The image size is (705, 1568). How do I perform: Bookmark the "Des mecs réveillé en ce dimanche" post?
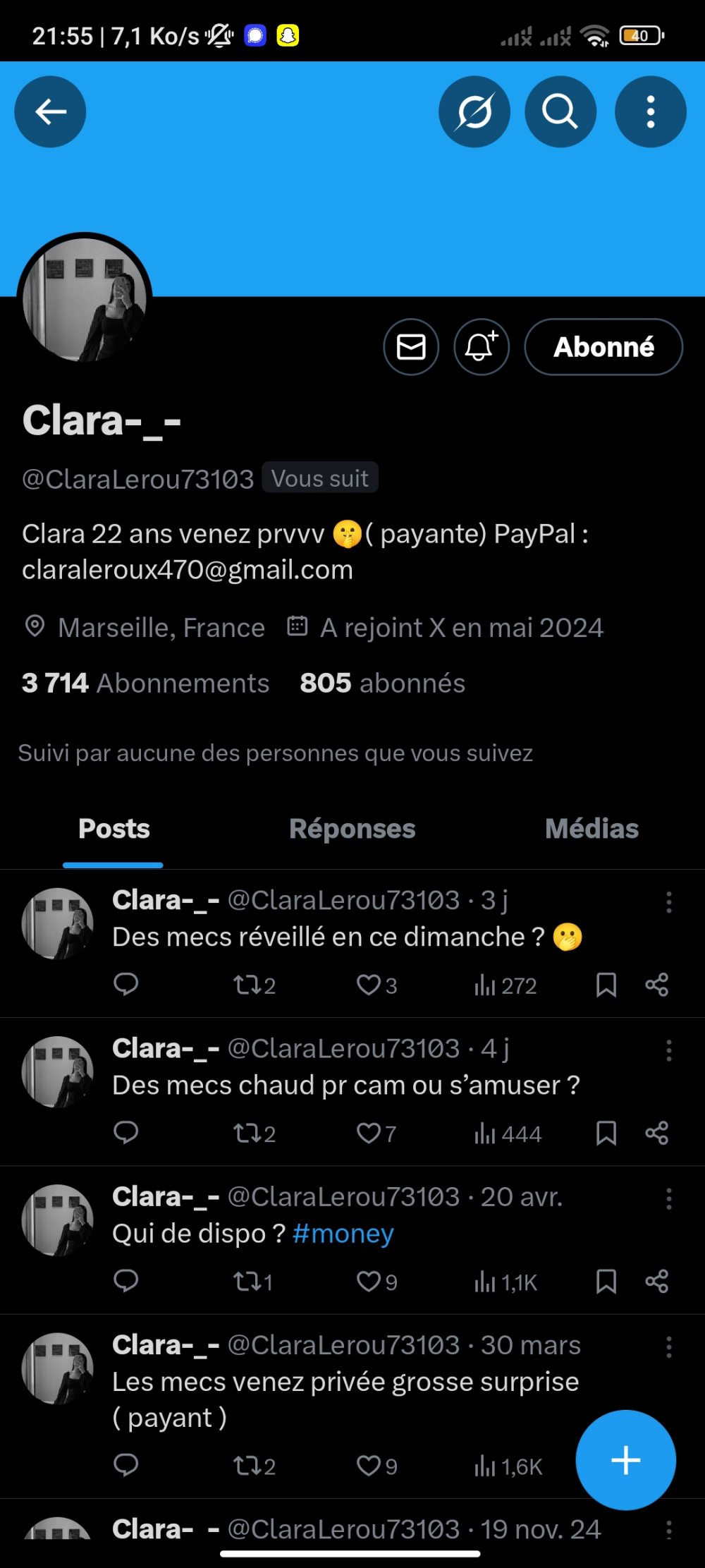pyautogui.click(x=606, y=985)
